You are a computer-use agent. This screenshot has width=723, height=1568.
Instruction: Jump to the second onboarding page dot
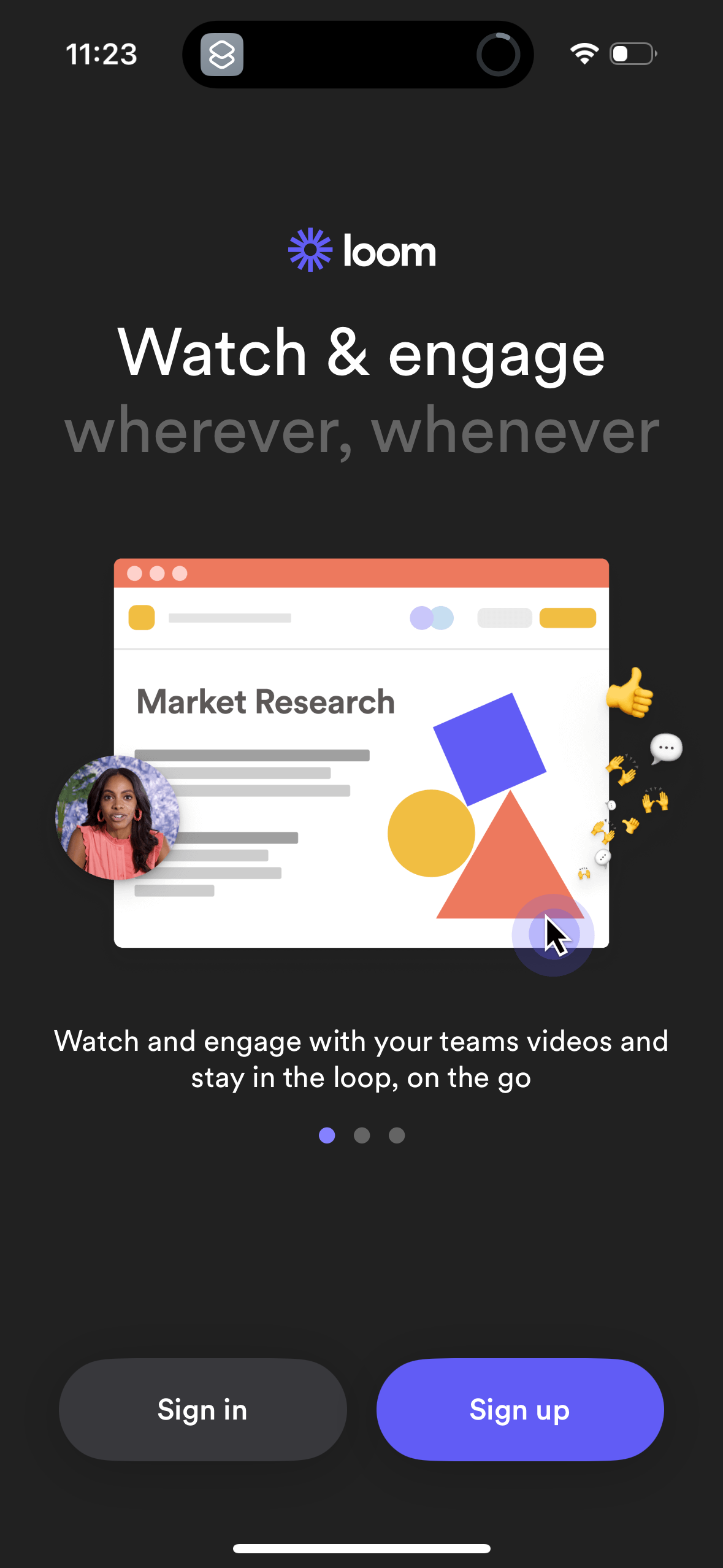coord(362,1136)
